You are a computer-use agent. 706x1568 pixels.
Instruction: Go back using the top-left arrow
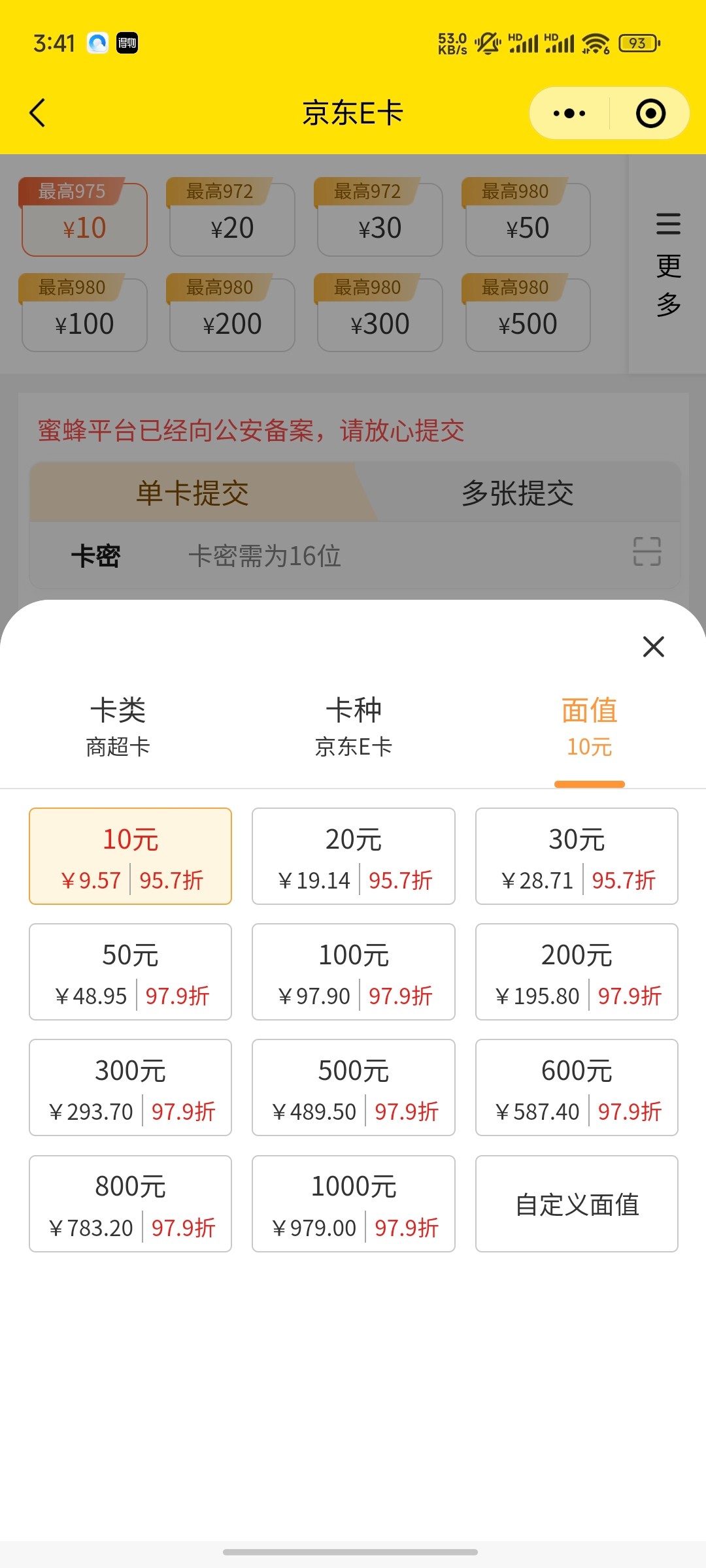38,113
